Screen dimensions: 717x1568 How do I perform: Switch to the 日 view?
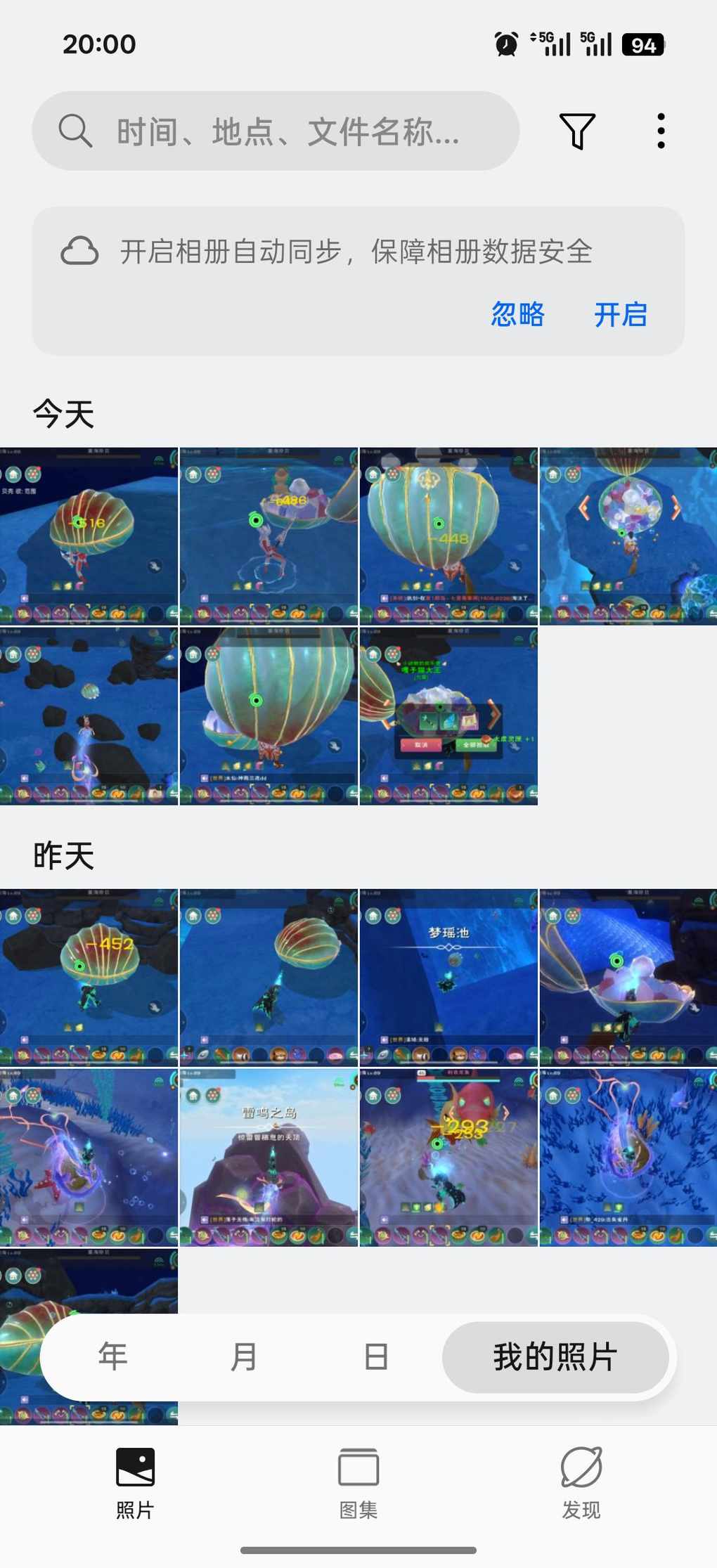point(376,1356)
